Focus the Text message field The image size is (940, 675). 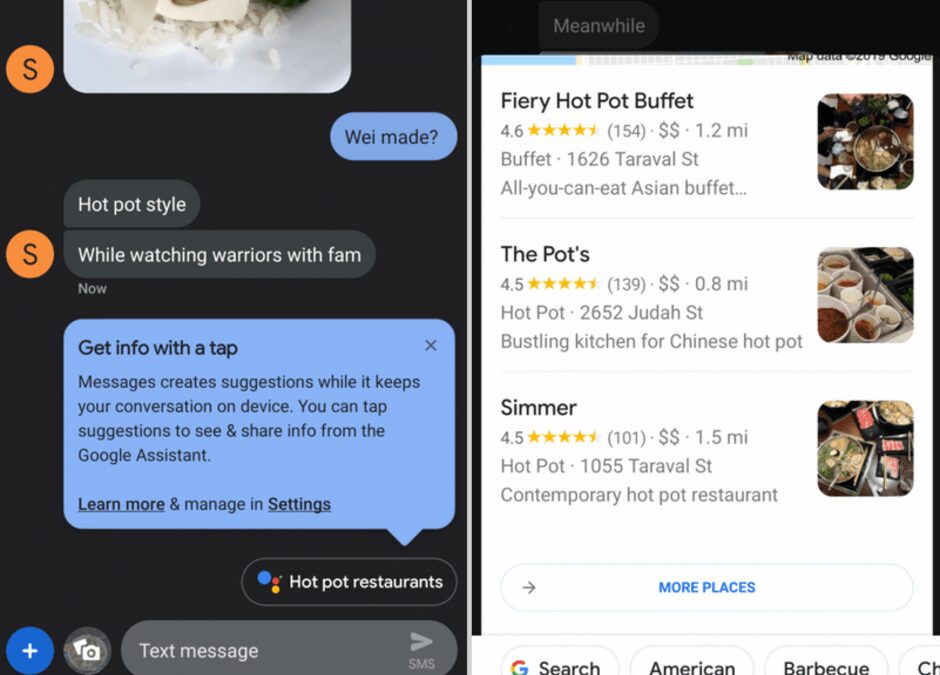[260, 651]
